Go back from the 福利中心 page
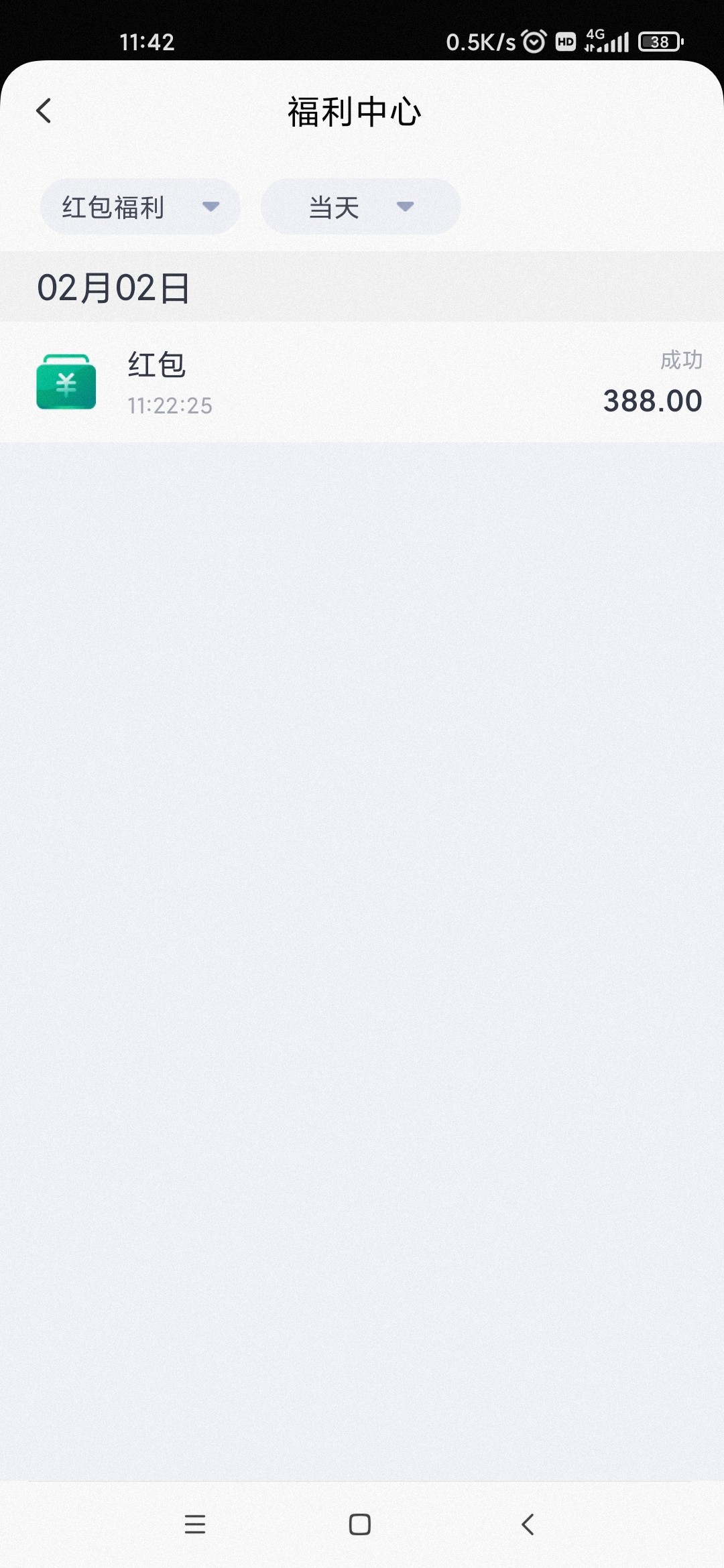The height and width of the screenshot is (1568, 724). [x=44, y=111]
